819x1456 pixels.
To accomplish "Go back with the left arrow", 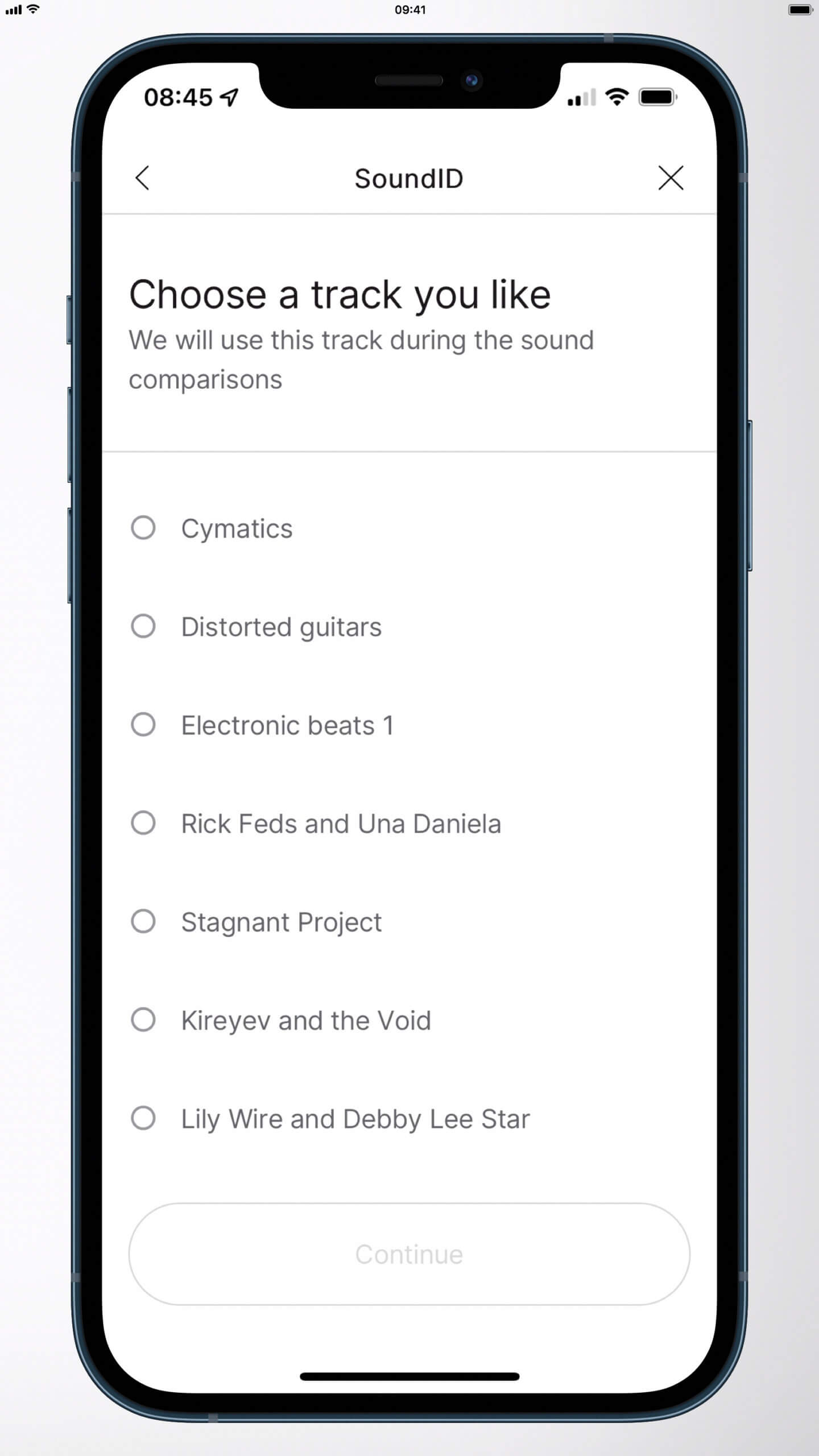I will tap(142, 178).
